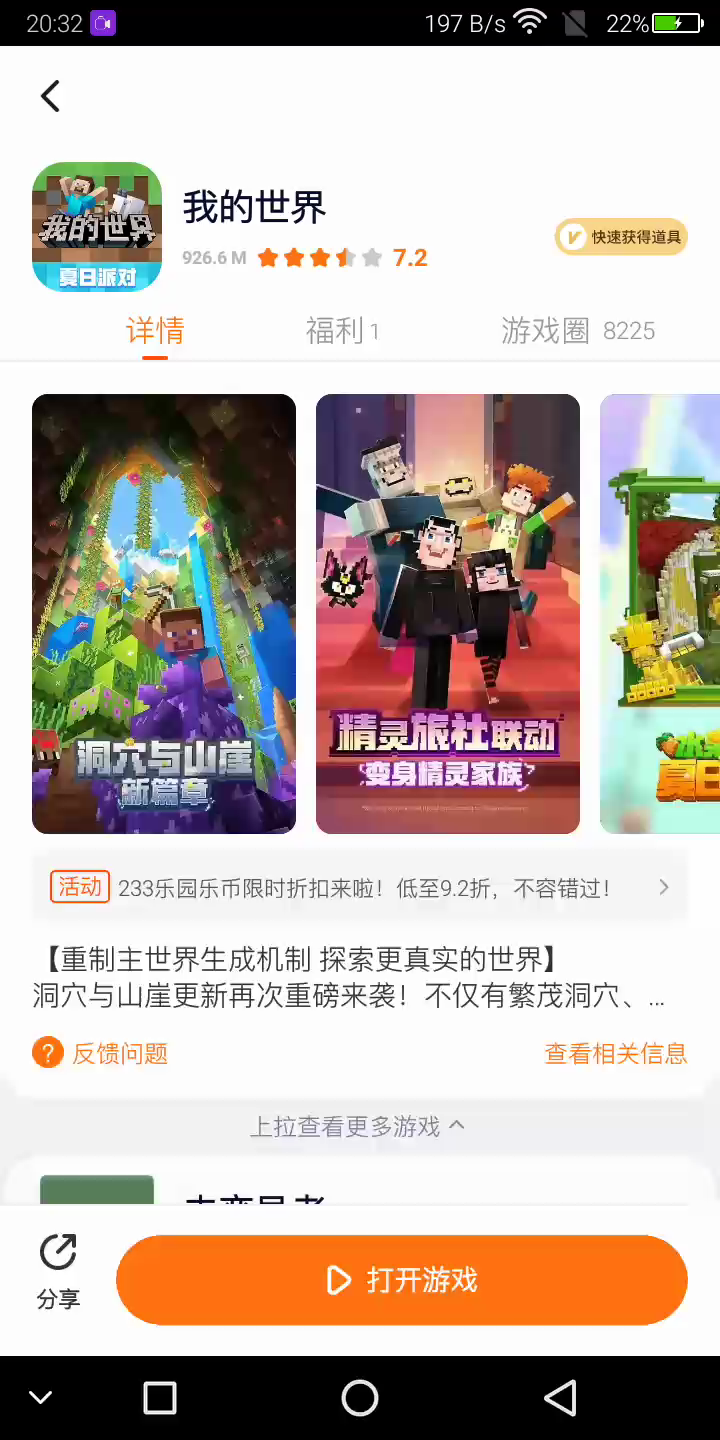Open the system recent apps button

pos(160,1398)
